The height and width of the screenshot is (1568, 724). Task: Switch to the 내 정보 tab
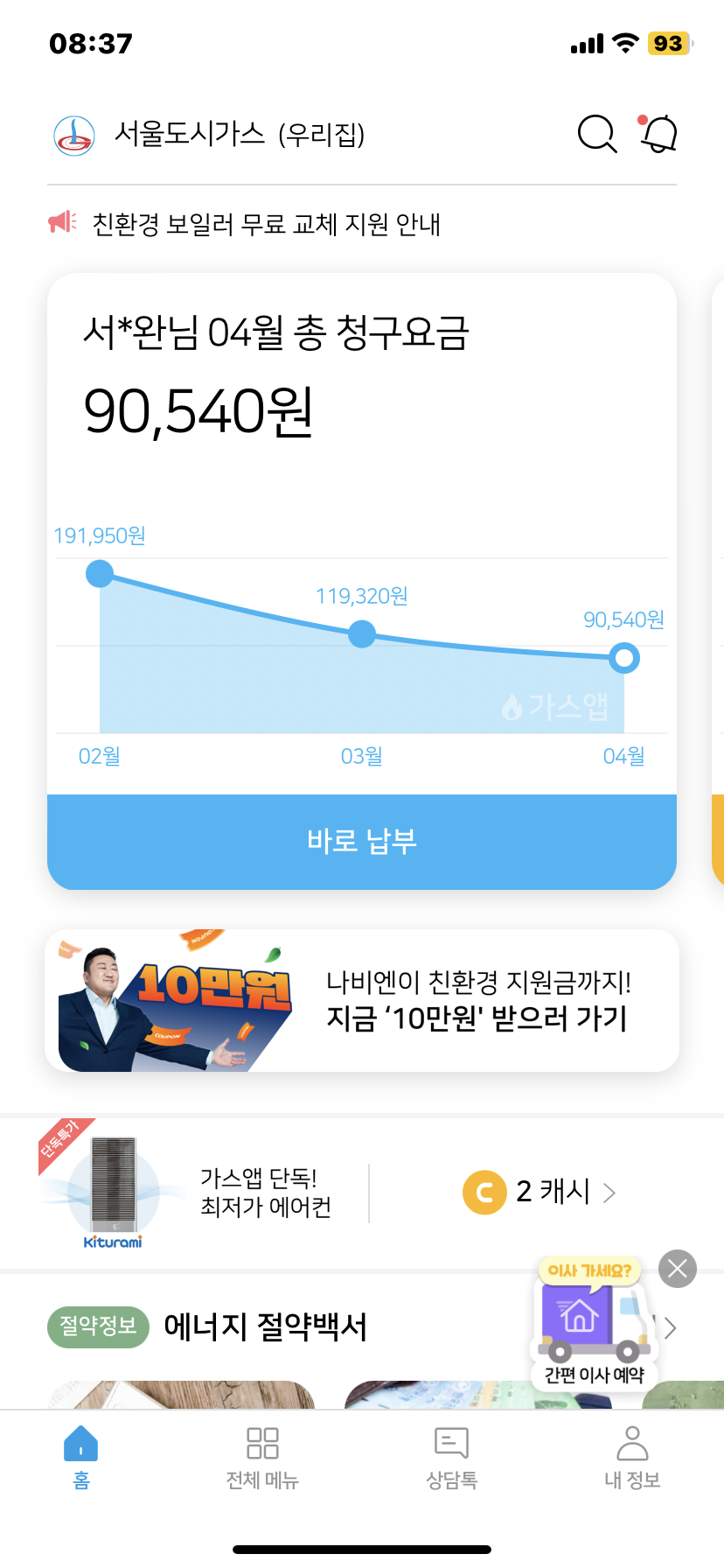[632, 1456]
